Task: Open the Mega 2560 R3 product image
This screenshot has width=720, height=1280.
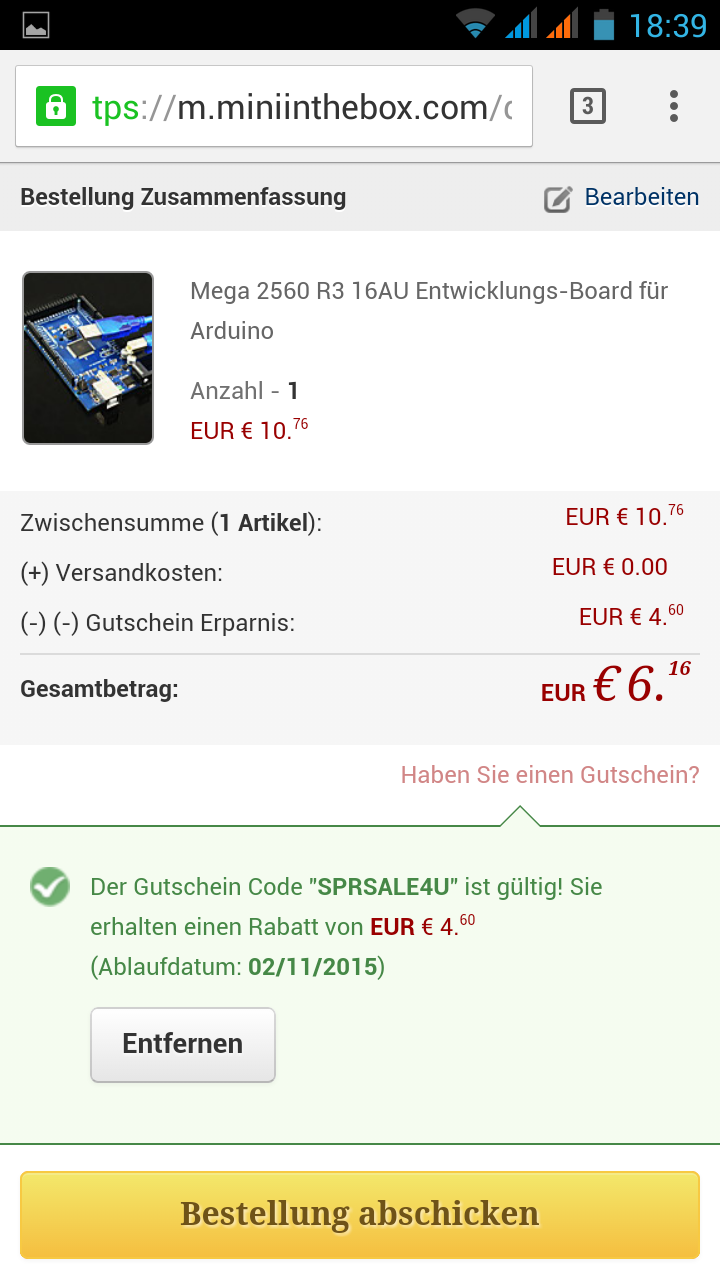Action: click(88, 358)
